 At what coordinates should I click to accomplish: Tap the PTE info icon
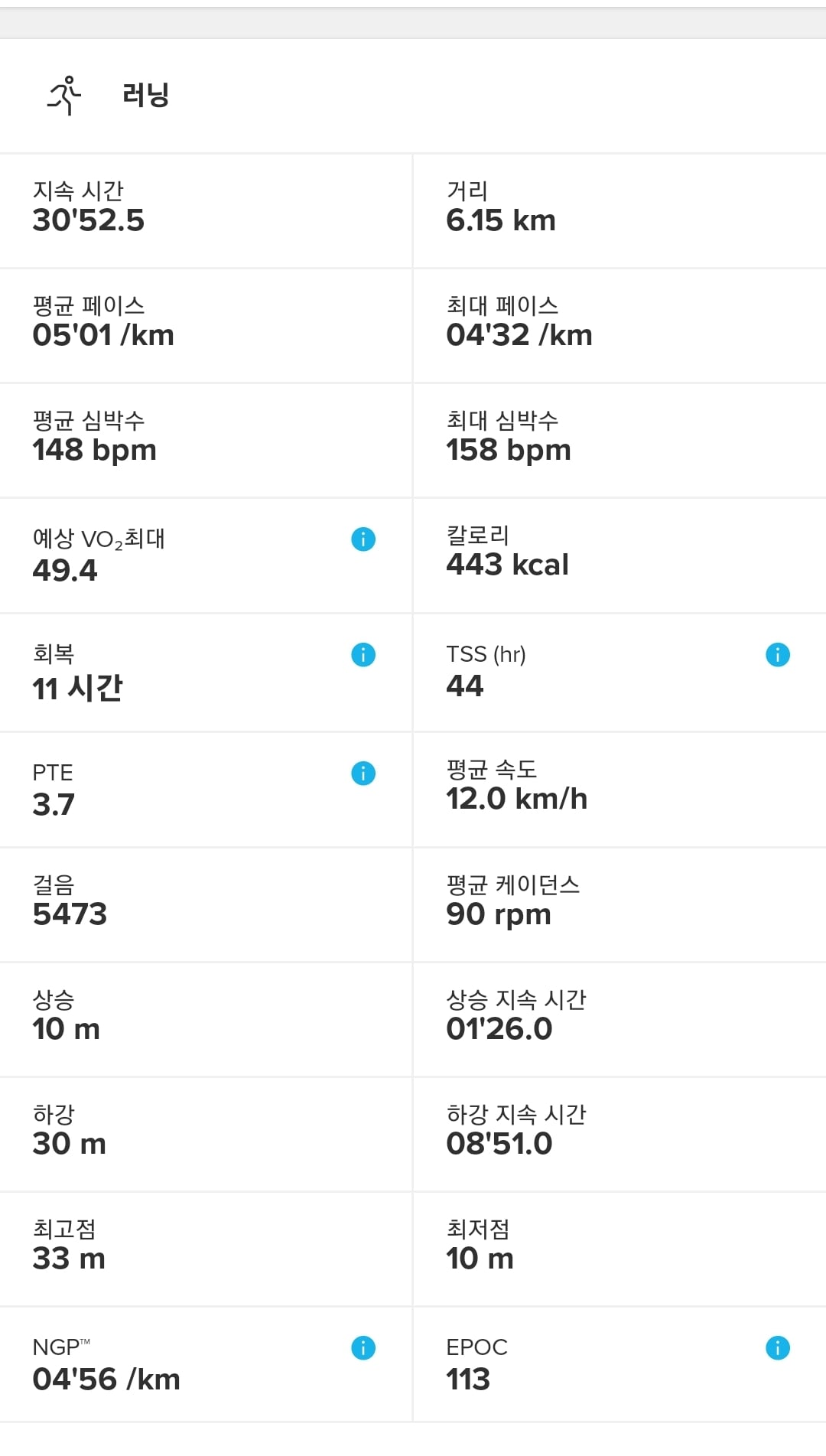363,774
